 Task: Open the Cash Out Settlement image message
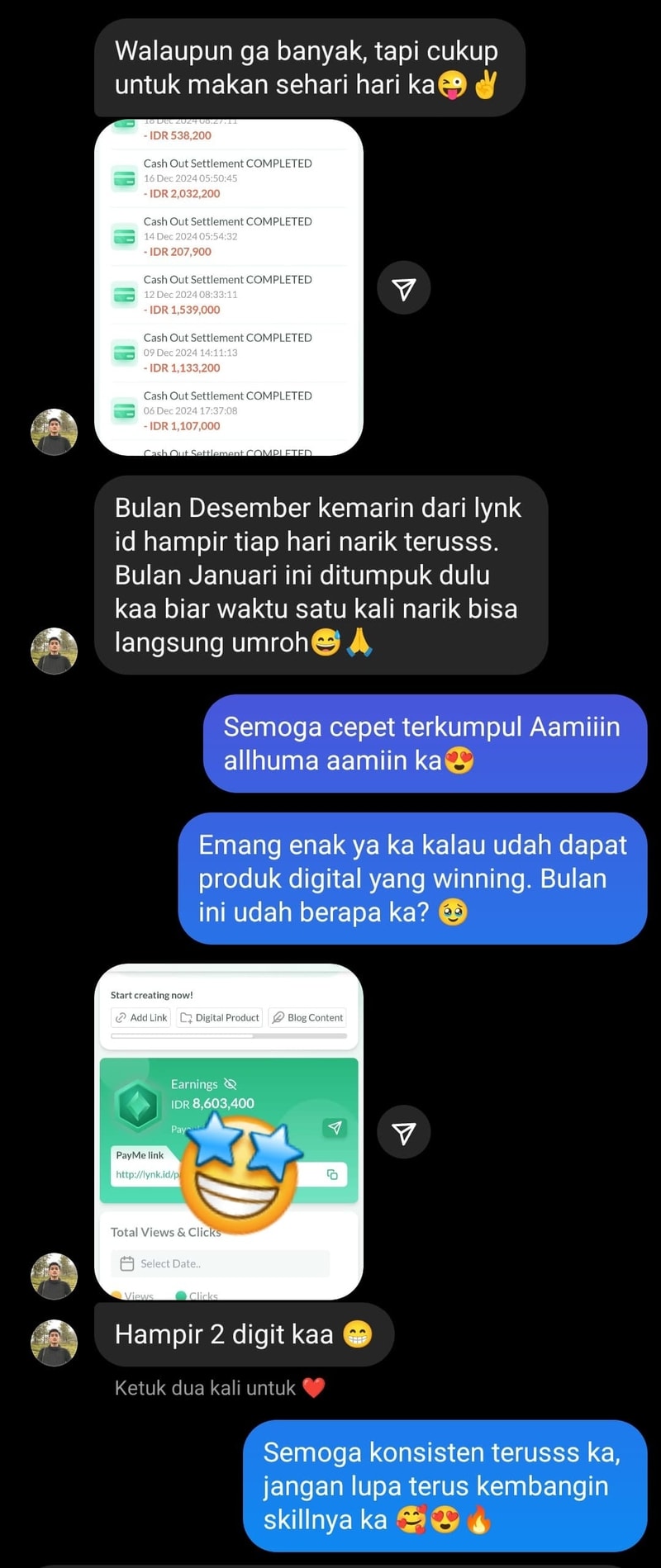(x=229, y=287)
